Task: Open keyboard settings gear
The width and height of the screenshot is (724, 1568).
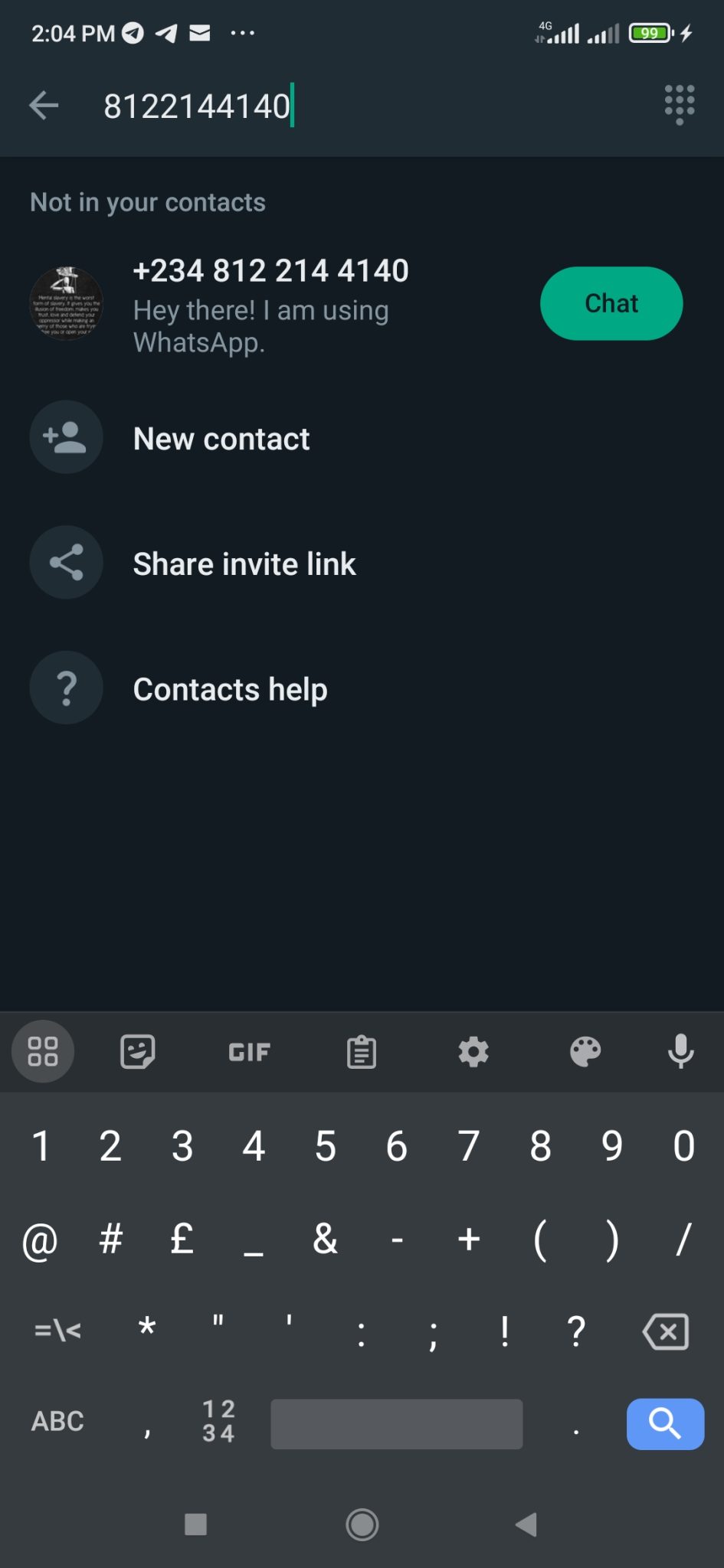Action: [473, 1052]
